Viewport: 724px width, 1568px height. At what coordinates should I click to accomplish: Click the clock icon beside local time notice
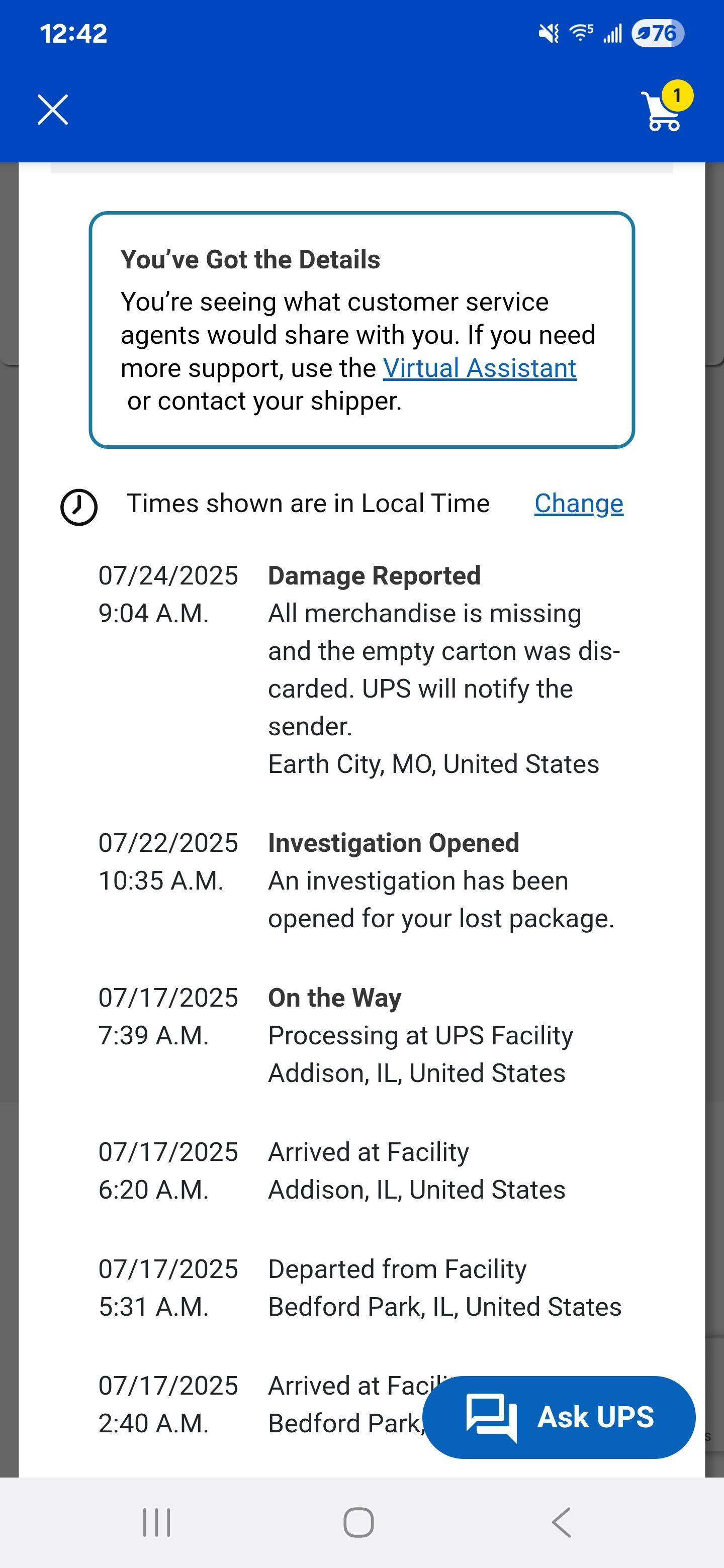78,506
